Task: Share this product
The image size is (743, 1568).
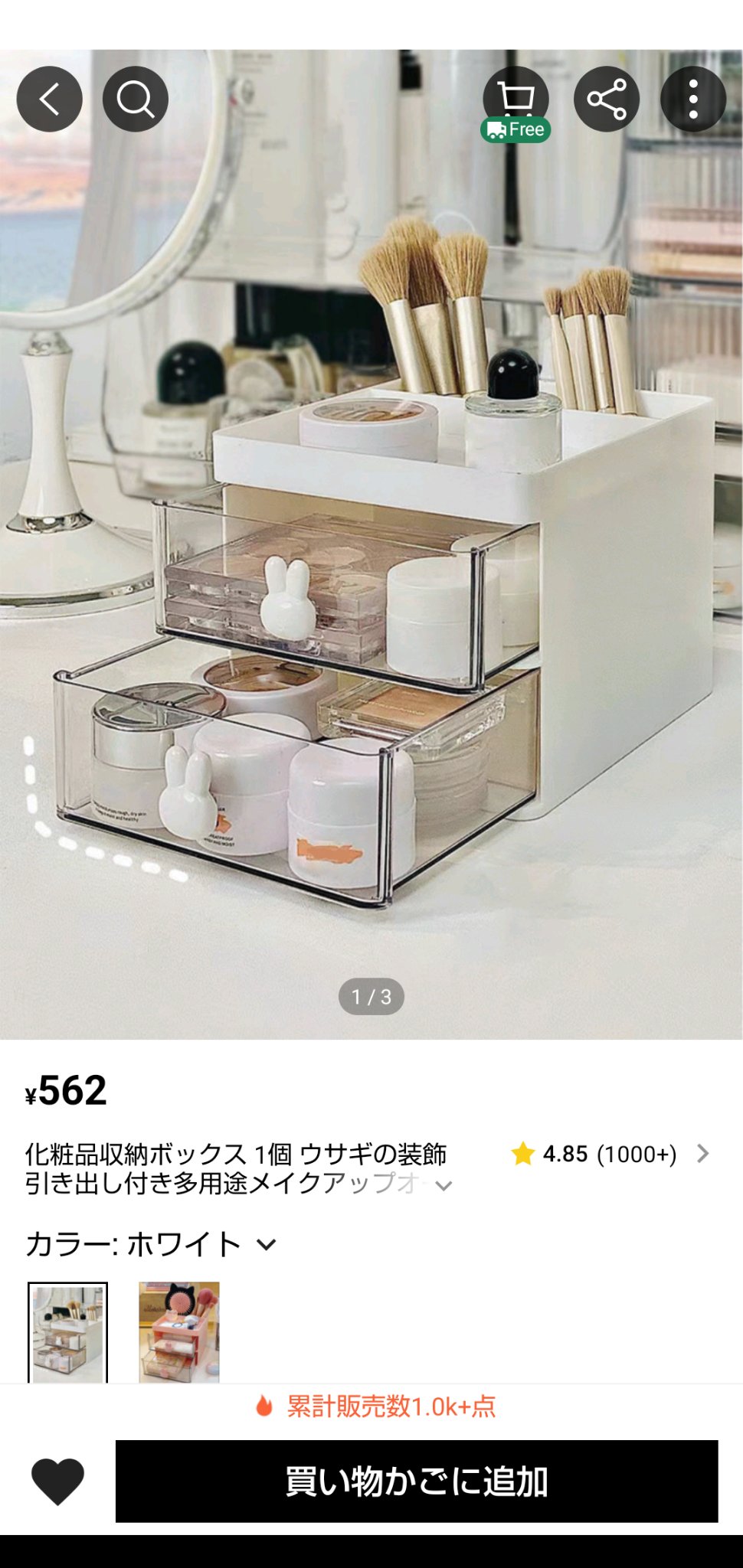Action: coord(607,100)
